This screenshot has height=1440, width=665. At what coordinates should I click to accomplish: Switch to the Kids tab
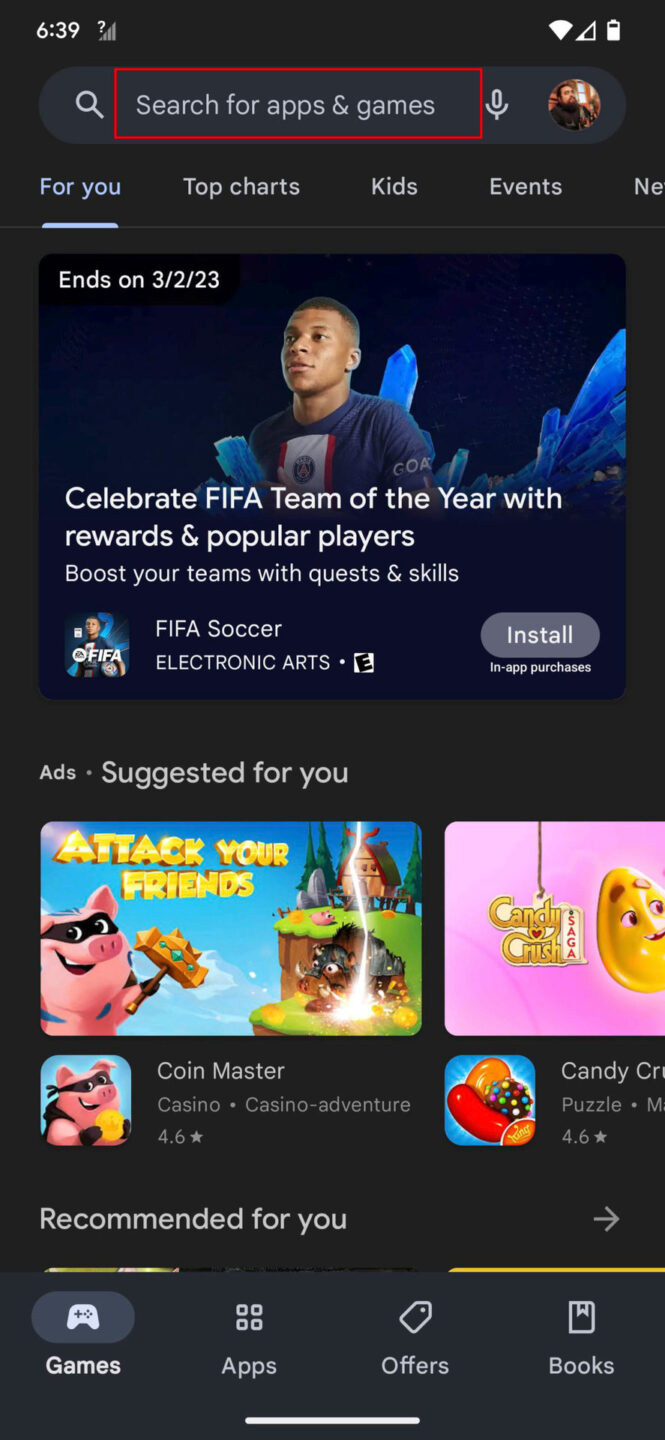coord(394,186)
